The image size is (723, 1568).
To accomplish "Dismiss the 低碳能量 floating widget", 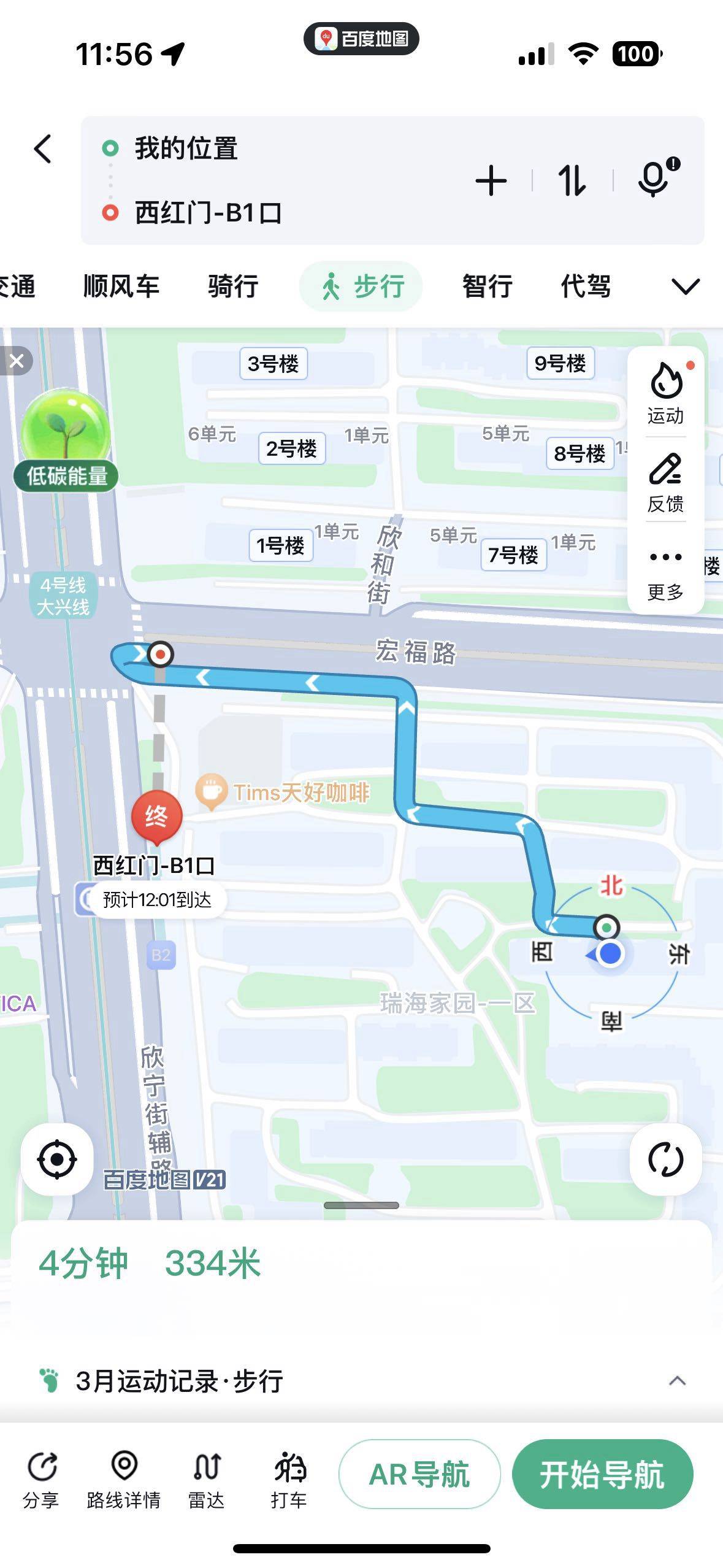I will [x=17, y=361].
